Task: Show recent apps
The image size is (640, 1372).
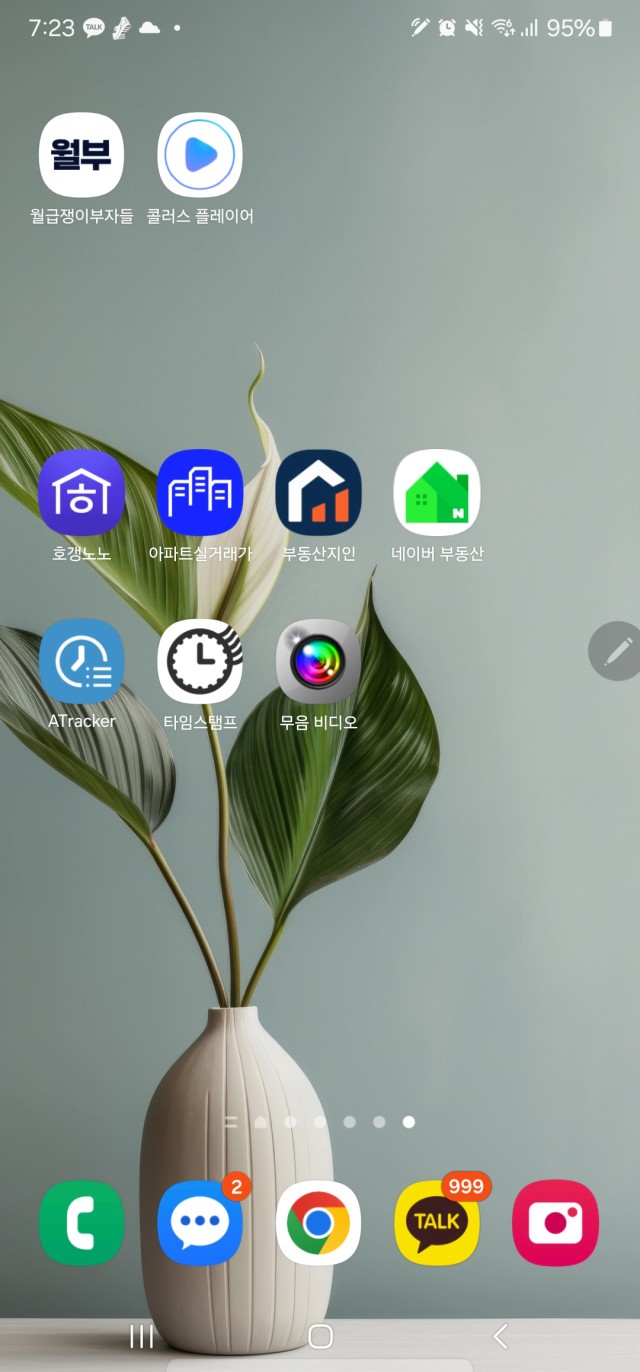Action: [142, 1336]
